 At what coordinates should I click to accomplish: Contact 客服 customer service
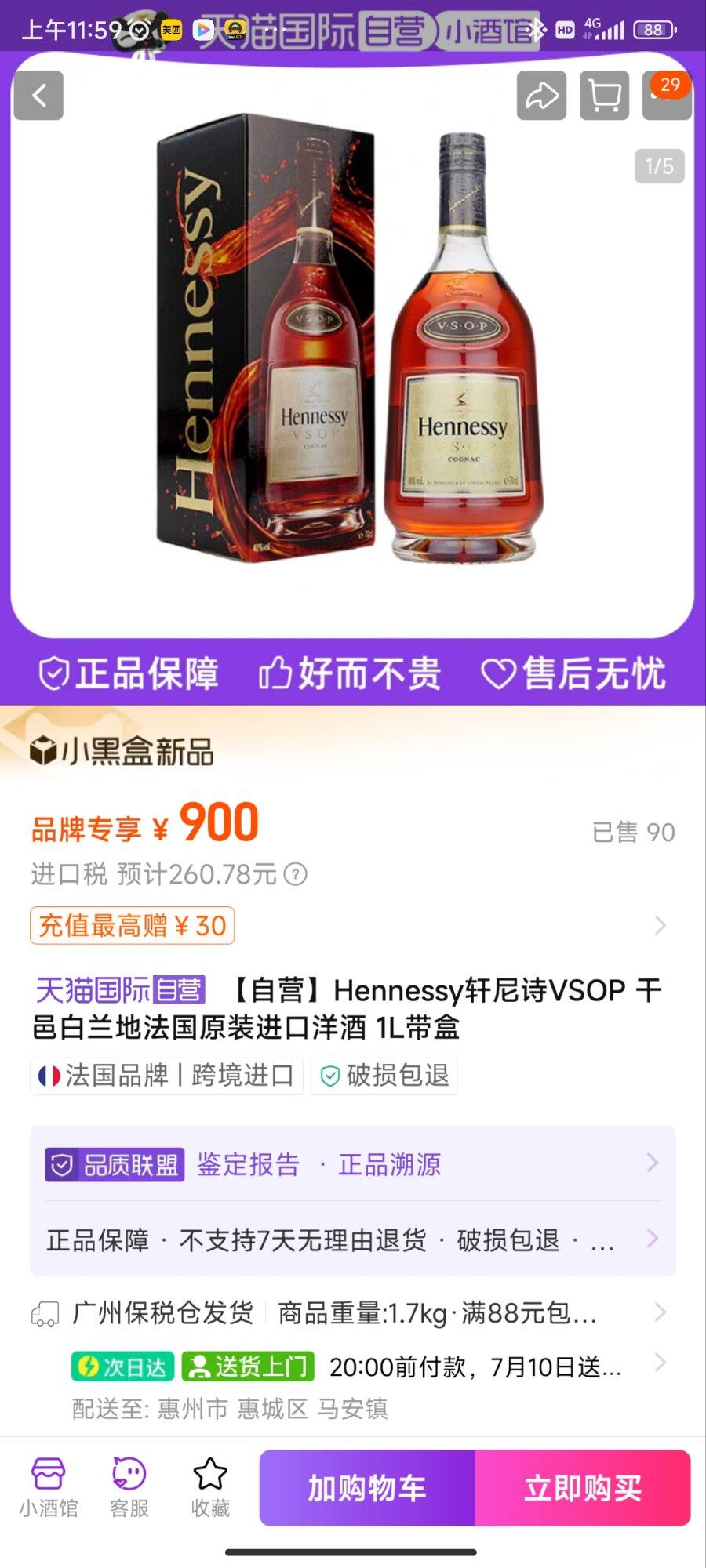point(129,1487)
